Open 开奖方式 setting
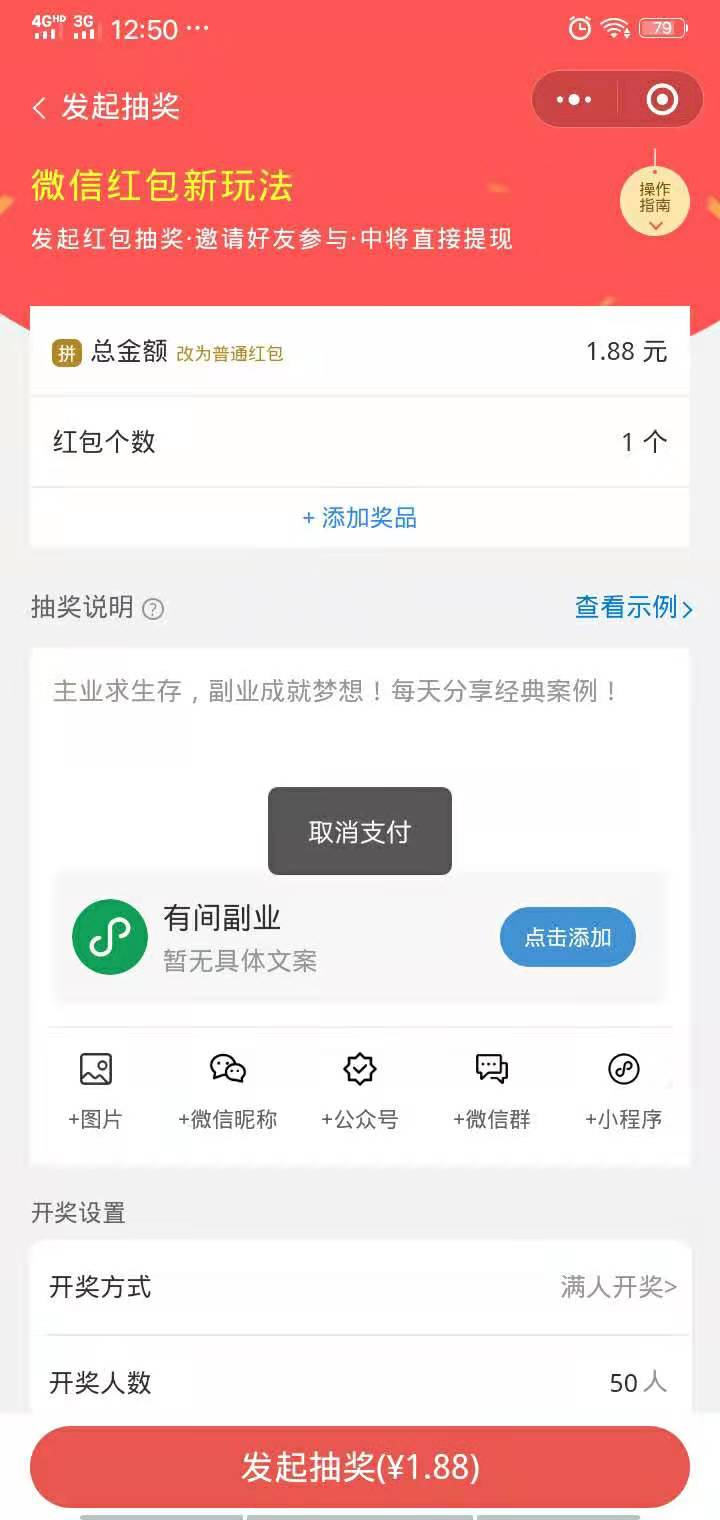Screen dimensions: 720x1520 click(x=360, y=1287)
